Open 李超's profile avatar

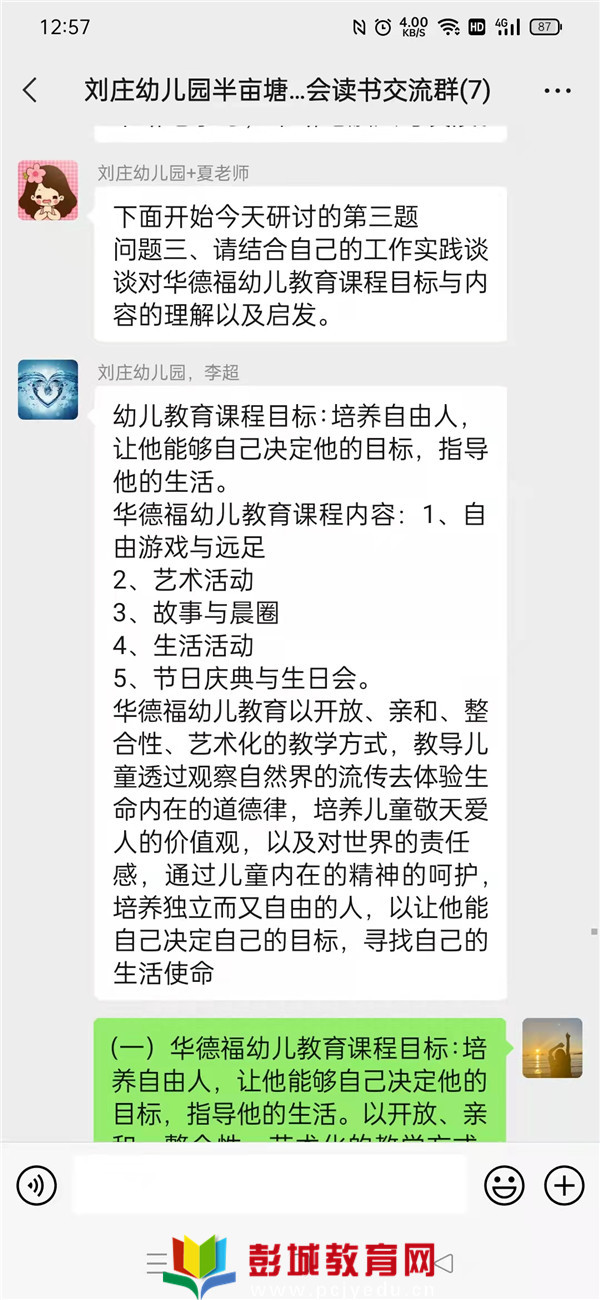click(47, 389)
